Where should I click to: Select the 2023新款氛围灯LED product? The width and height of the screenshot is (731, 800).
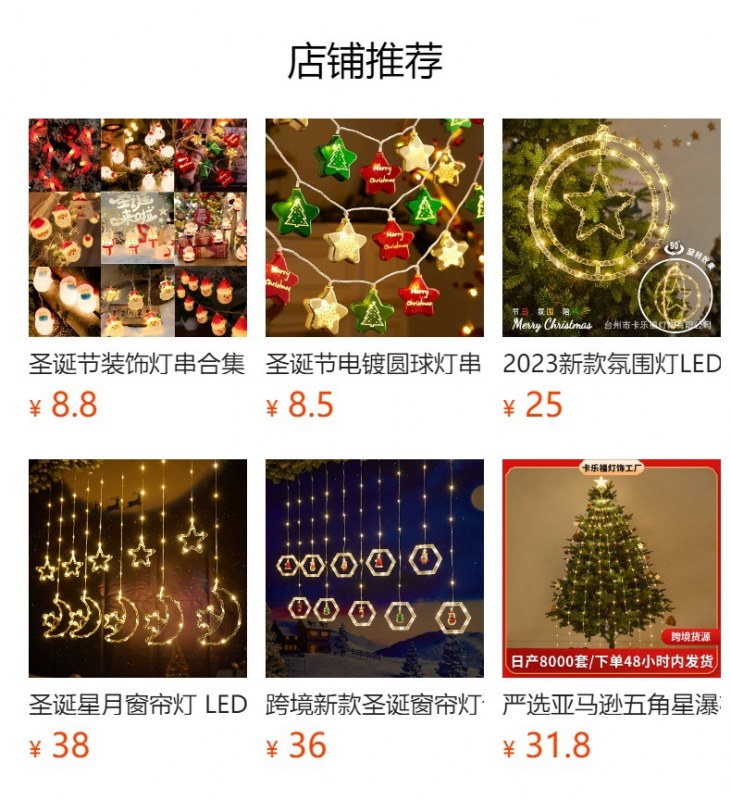(610, 228)
